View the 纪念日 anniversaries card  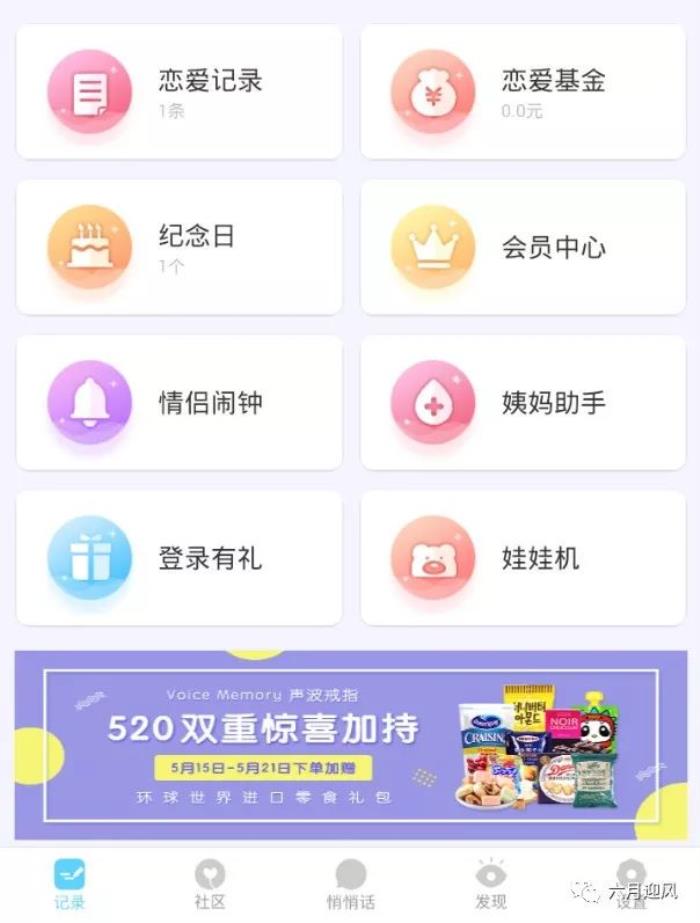pyautogui.click(x=180, y=247)
